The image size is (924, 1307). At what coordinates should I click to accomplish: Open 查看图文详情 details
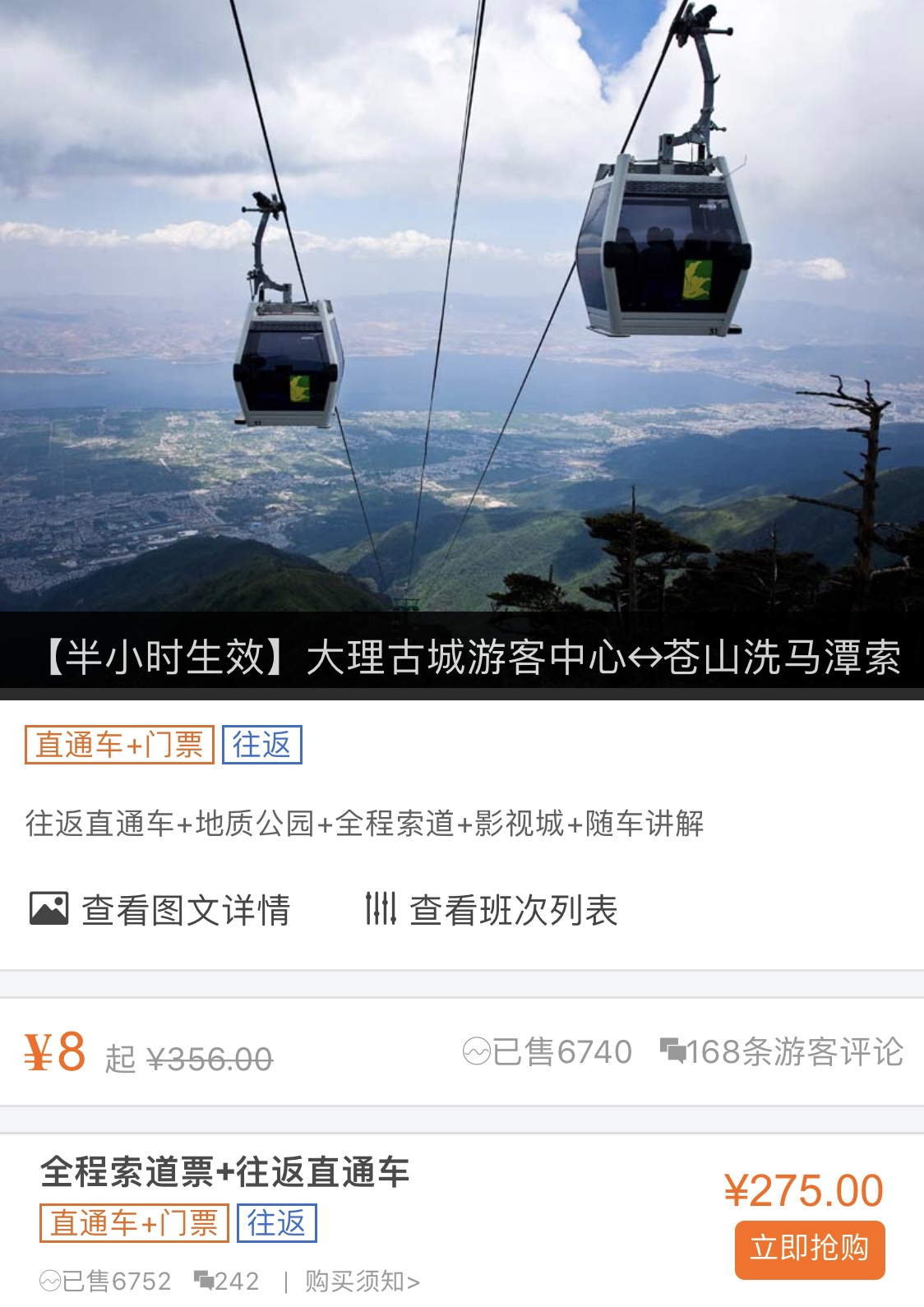pos(160,910)
